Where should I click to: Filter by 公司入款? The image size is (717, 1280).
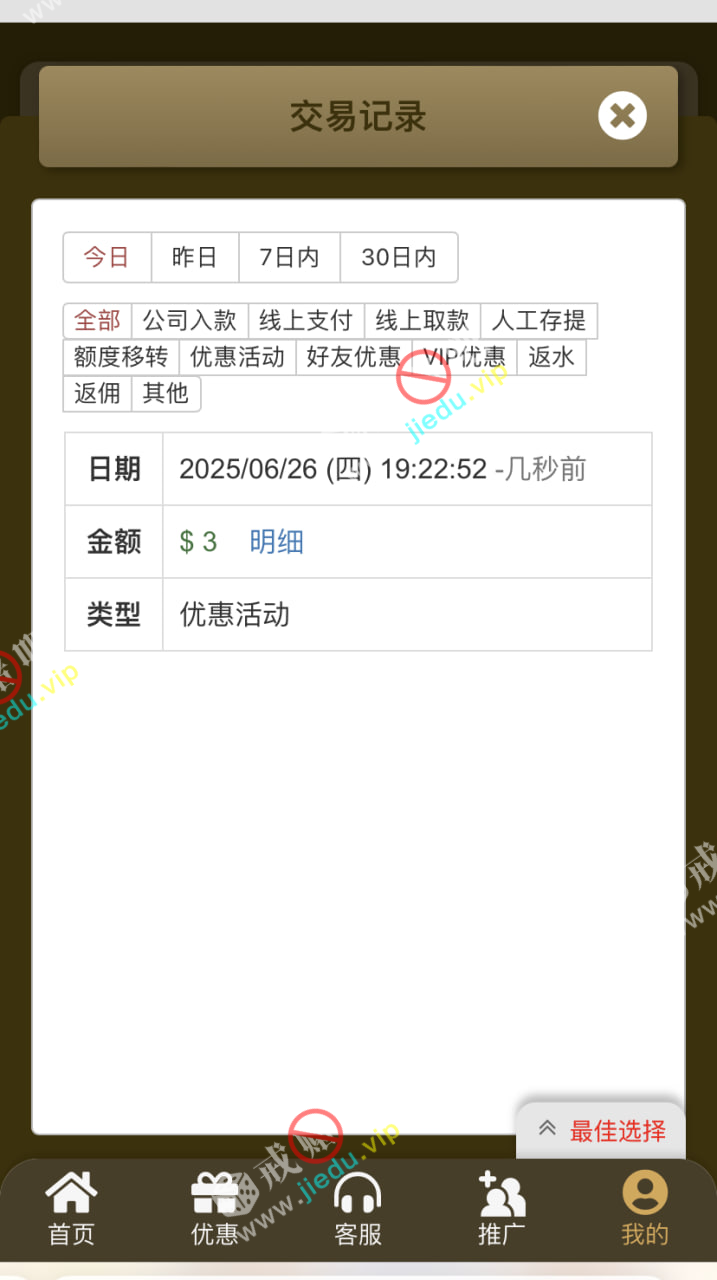coord(190,321)
